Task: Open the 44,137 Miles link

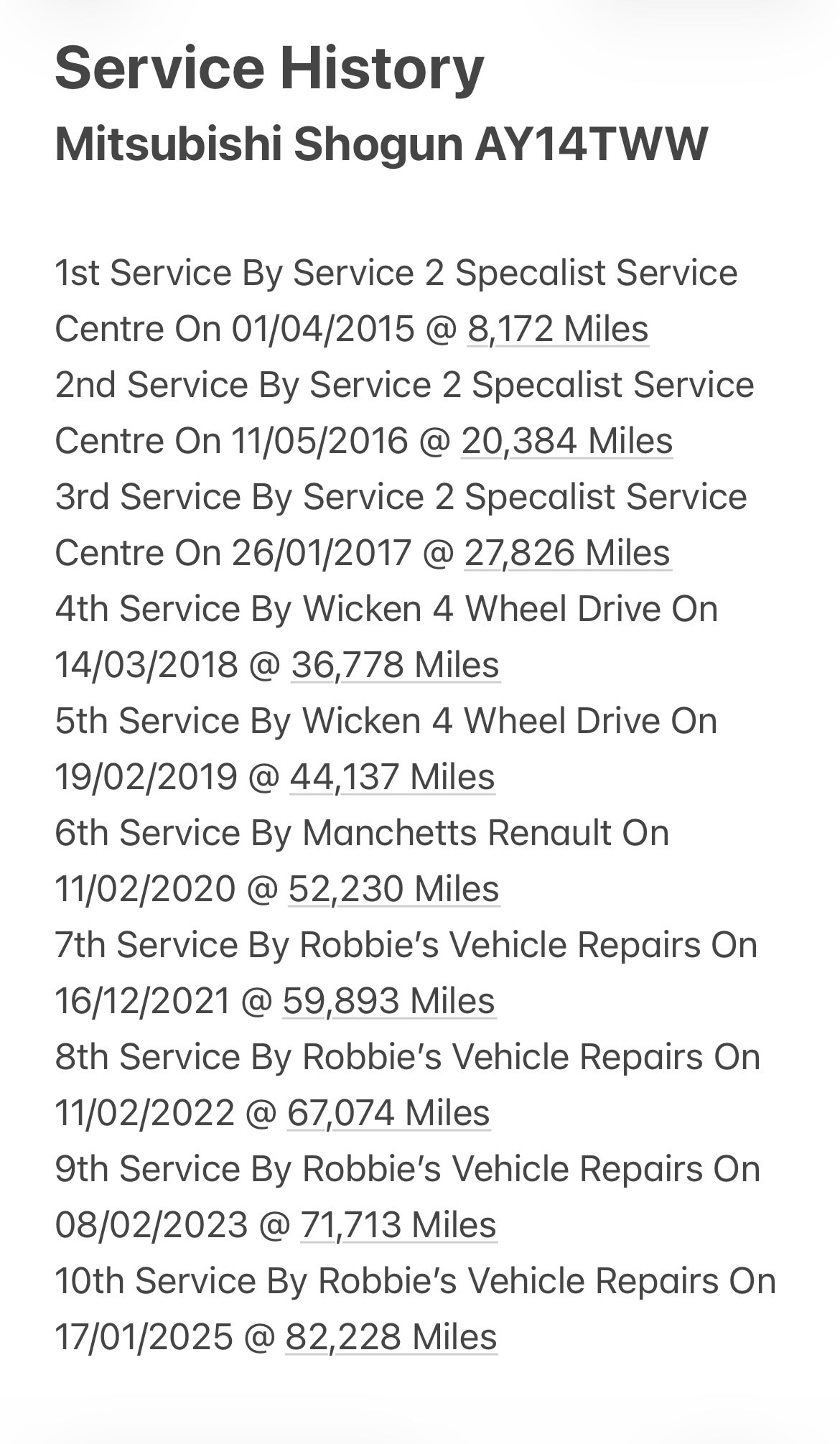Action: (392, 778)
